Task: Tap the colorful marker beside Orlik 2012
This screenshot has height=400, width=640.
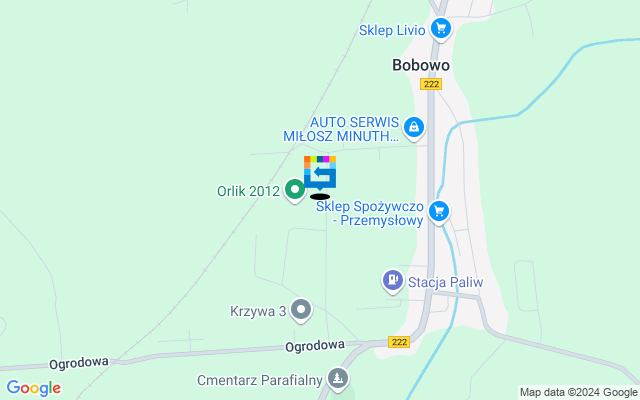Action: tap(320, 172)
